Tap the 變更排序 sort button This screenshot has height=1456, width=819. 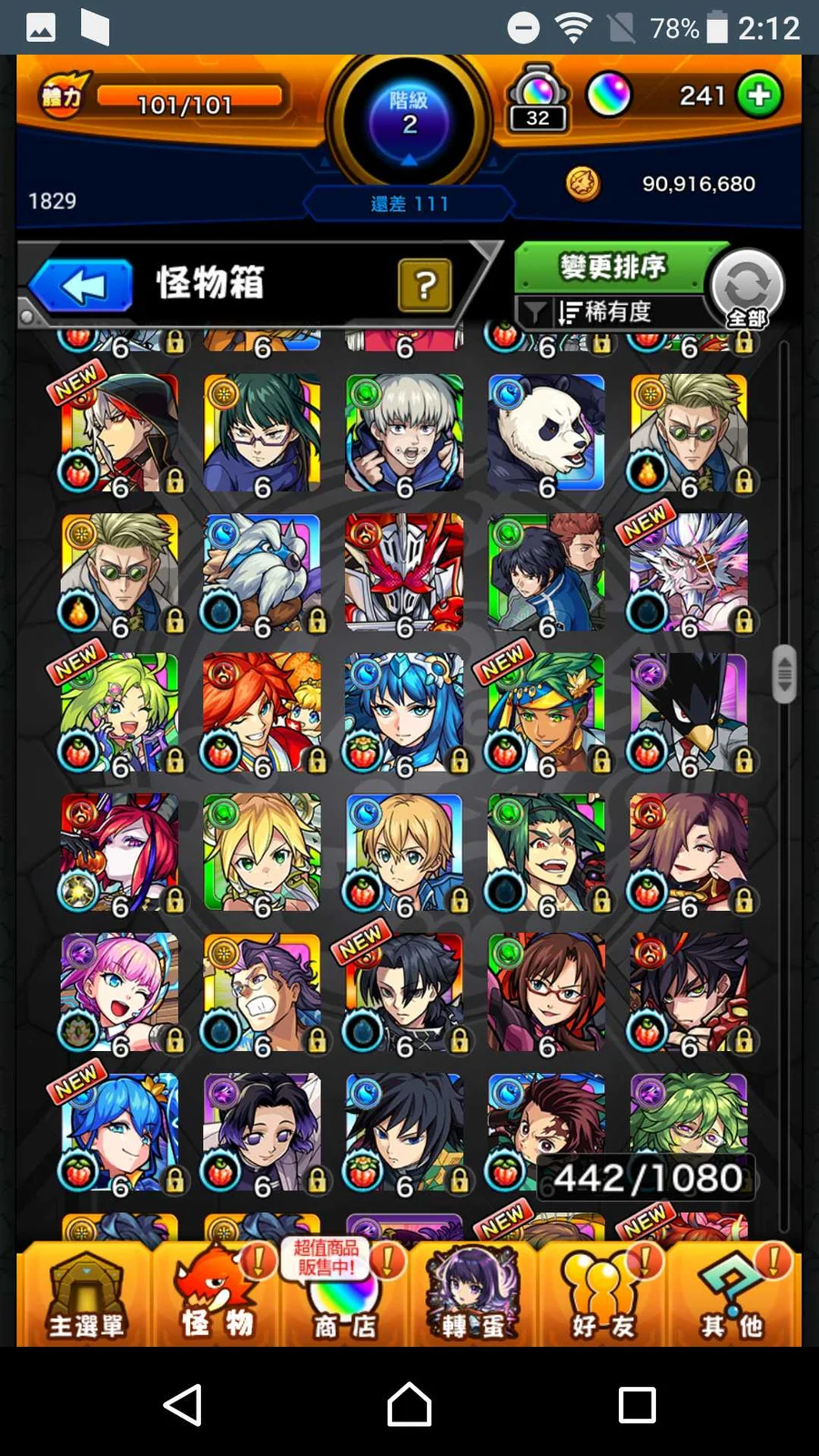tap(614, 267)
